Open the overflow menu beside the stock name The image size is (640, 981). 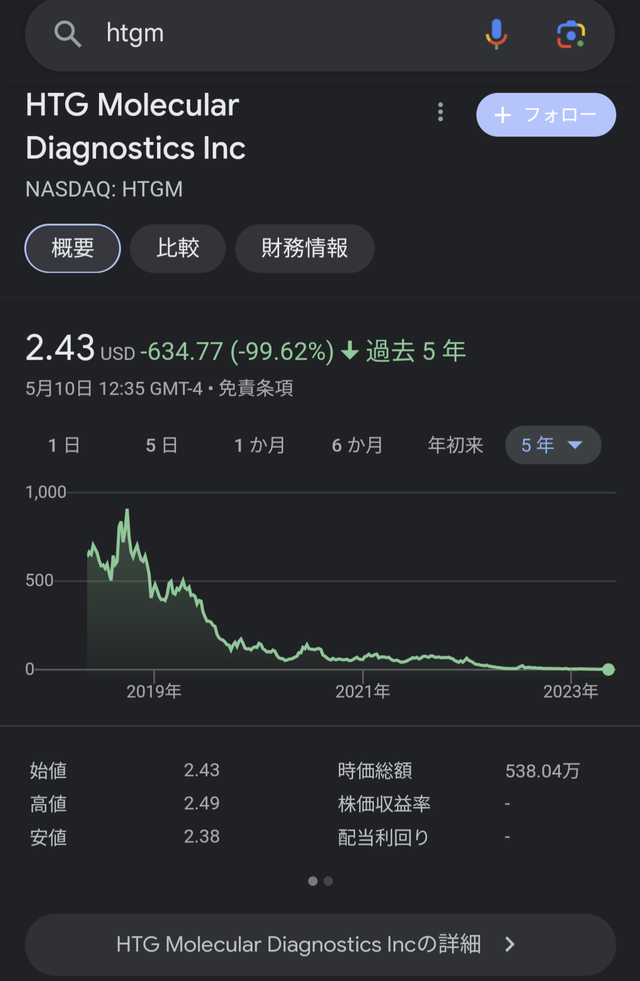[440, 113]
